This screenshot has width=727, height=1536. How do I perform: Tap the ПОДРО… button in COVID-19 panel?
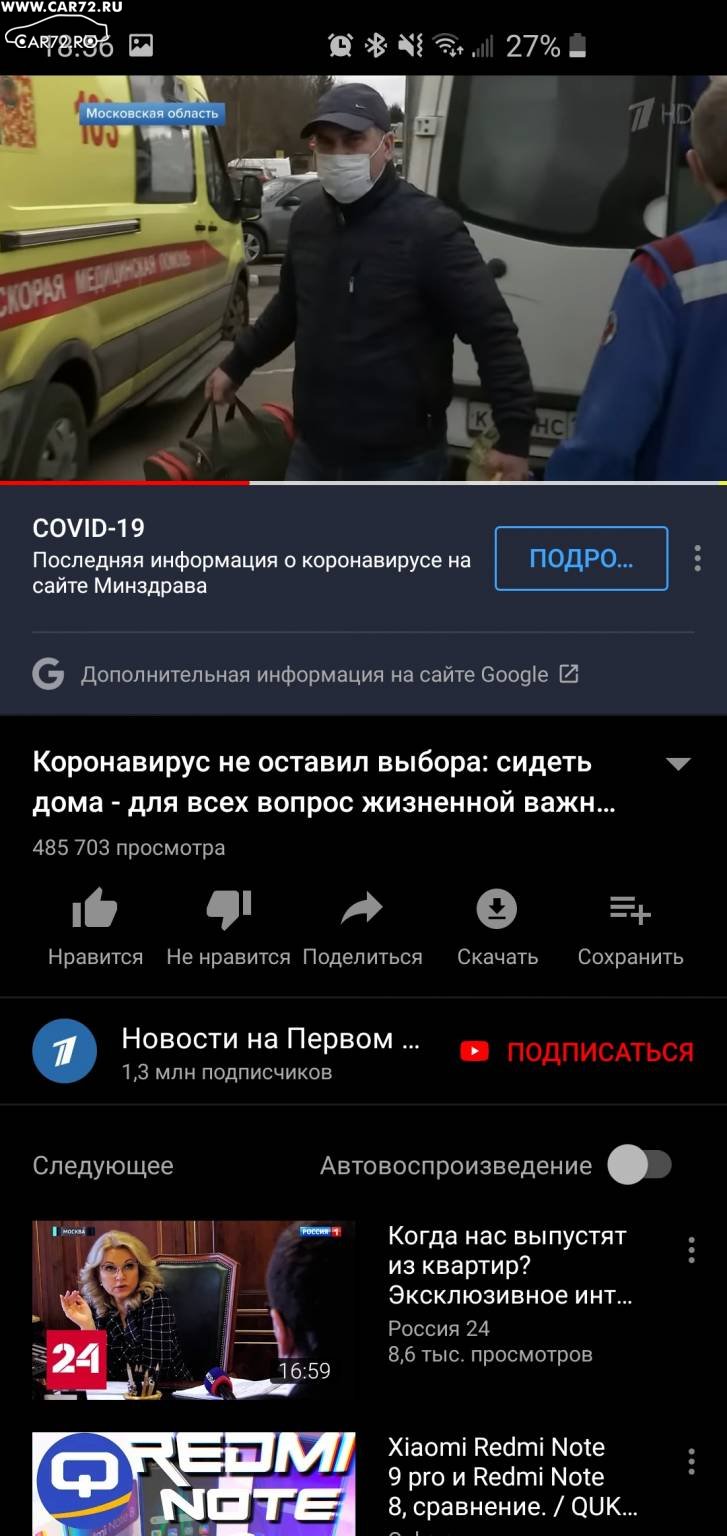(581, 558)
